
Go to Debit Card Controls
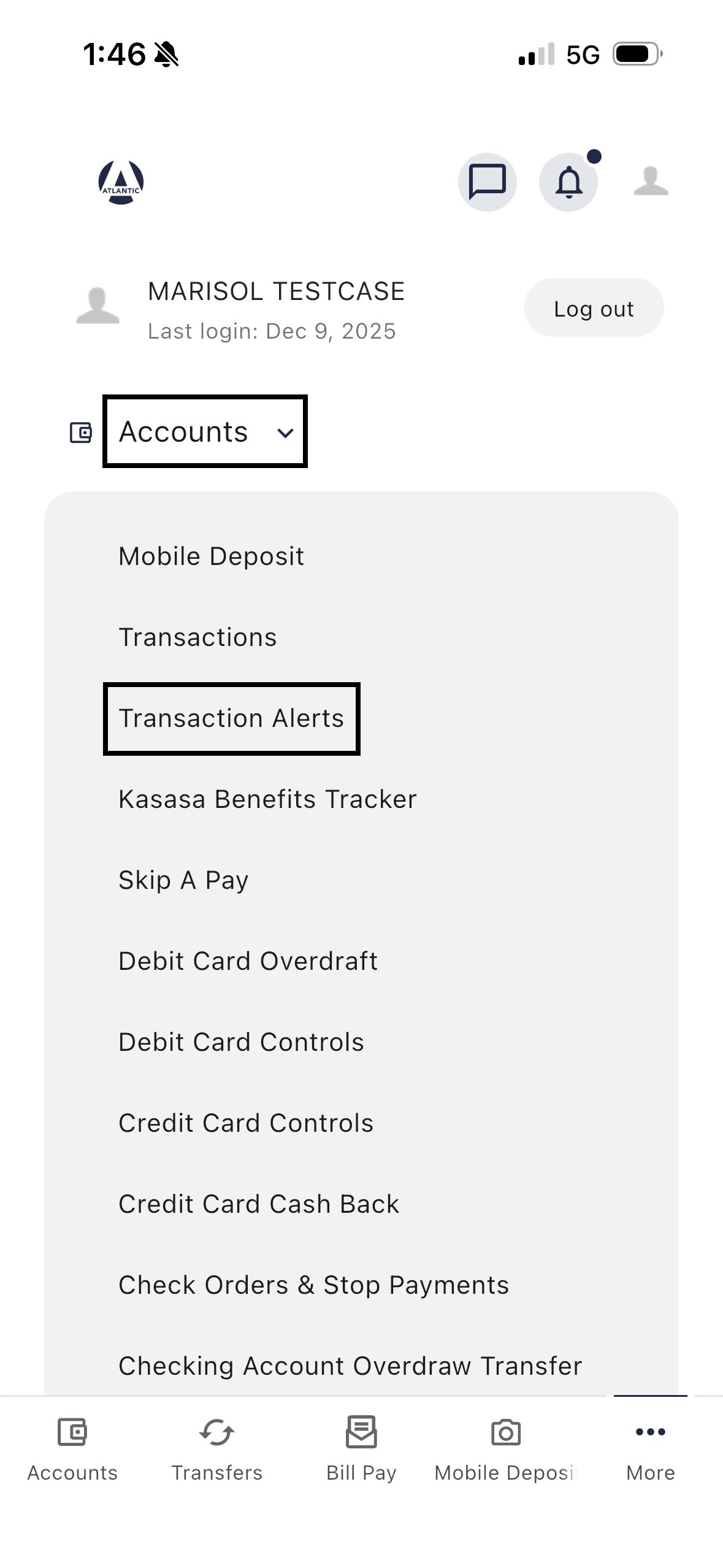241,1042
